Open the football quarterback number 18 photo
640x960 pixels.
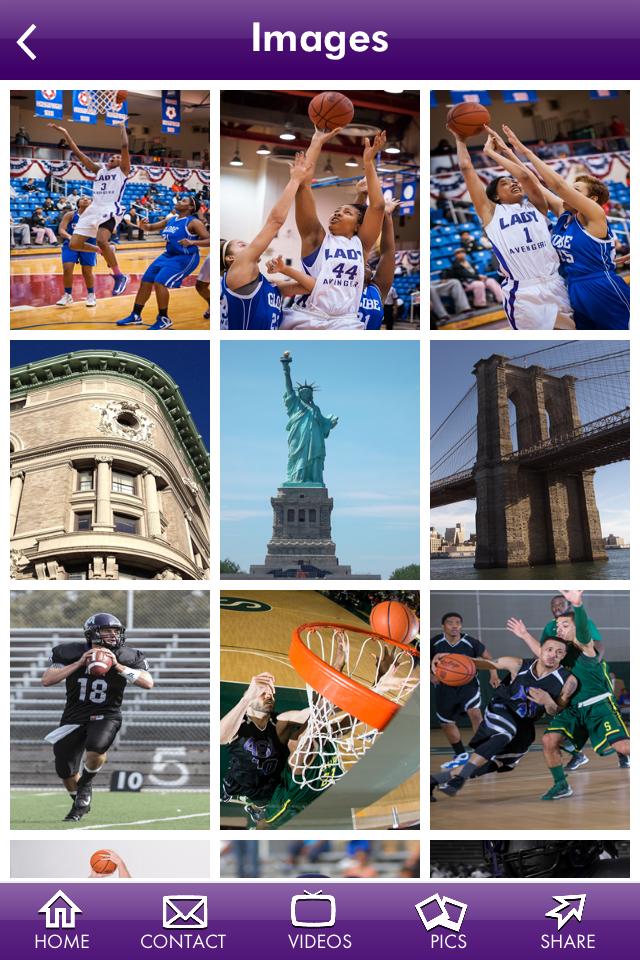pos(110,710)
